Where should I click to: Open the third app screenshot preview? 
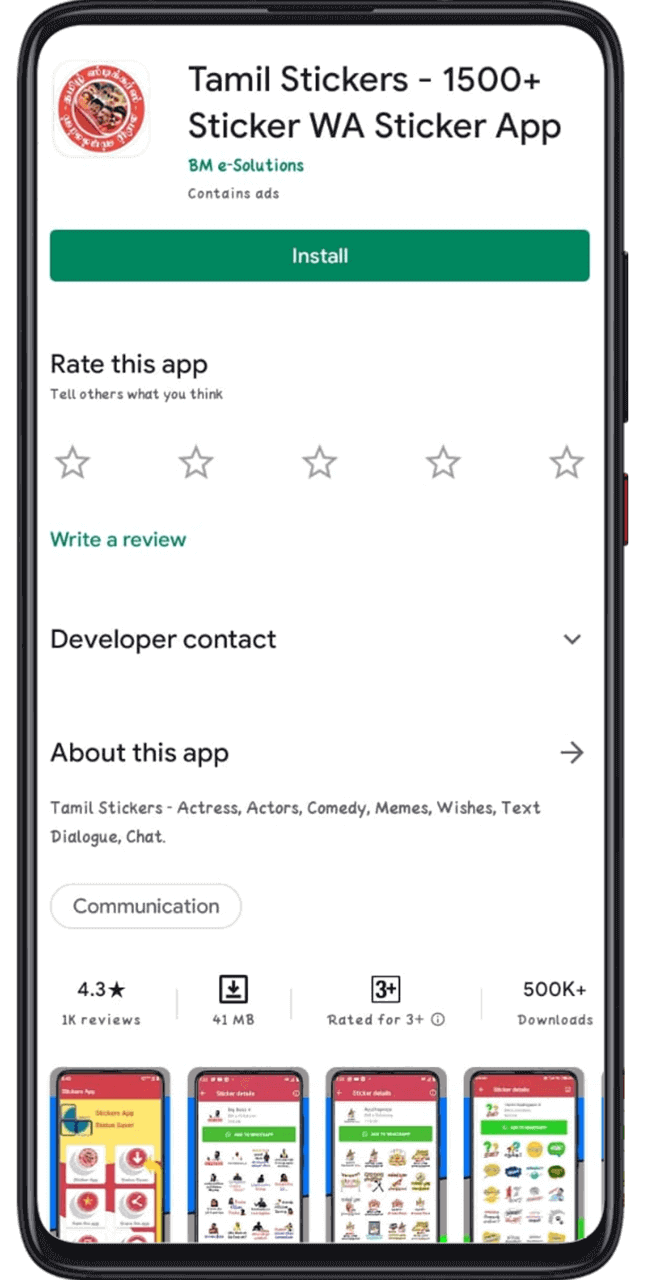pyautogui.click(x=386, y=1155)
